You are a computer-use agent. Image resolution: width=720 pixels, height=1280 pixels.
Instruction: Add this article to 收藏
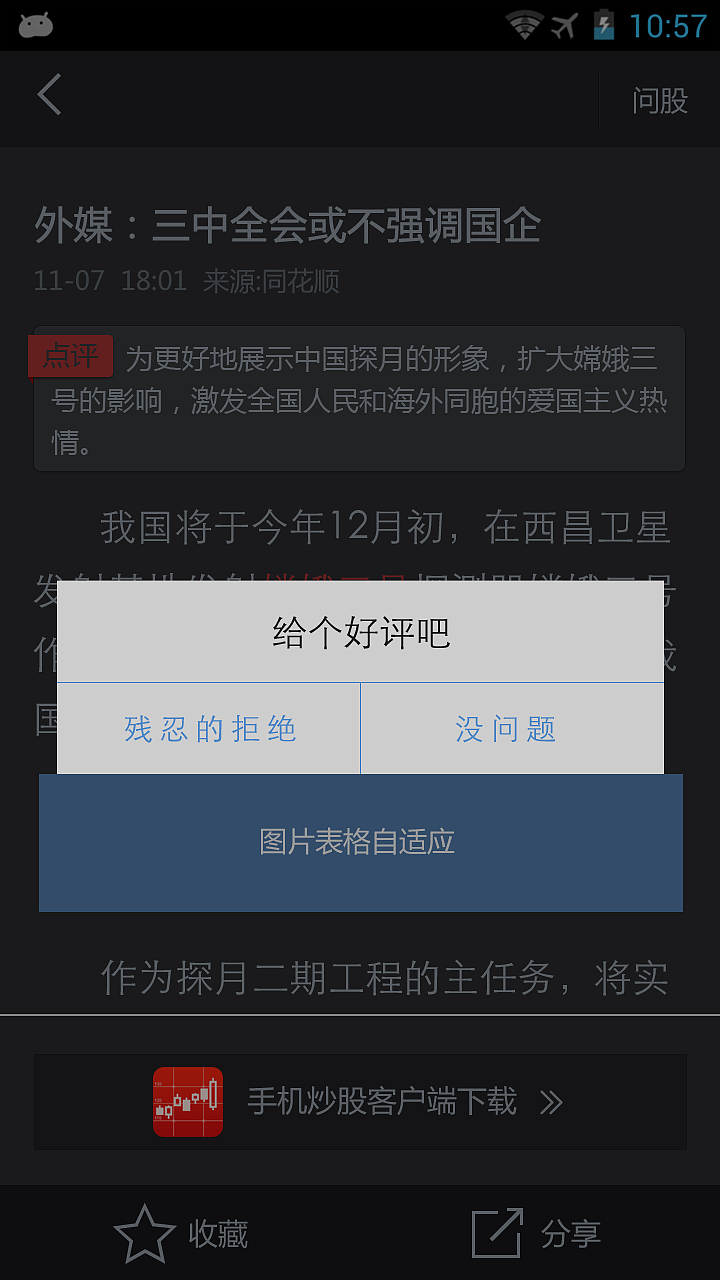tap(182, 1234)
